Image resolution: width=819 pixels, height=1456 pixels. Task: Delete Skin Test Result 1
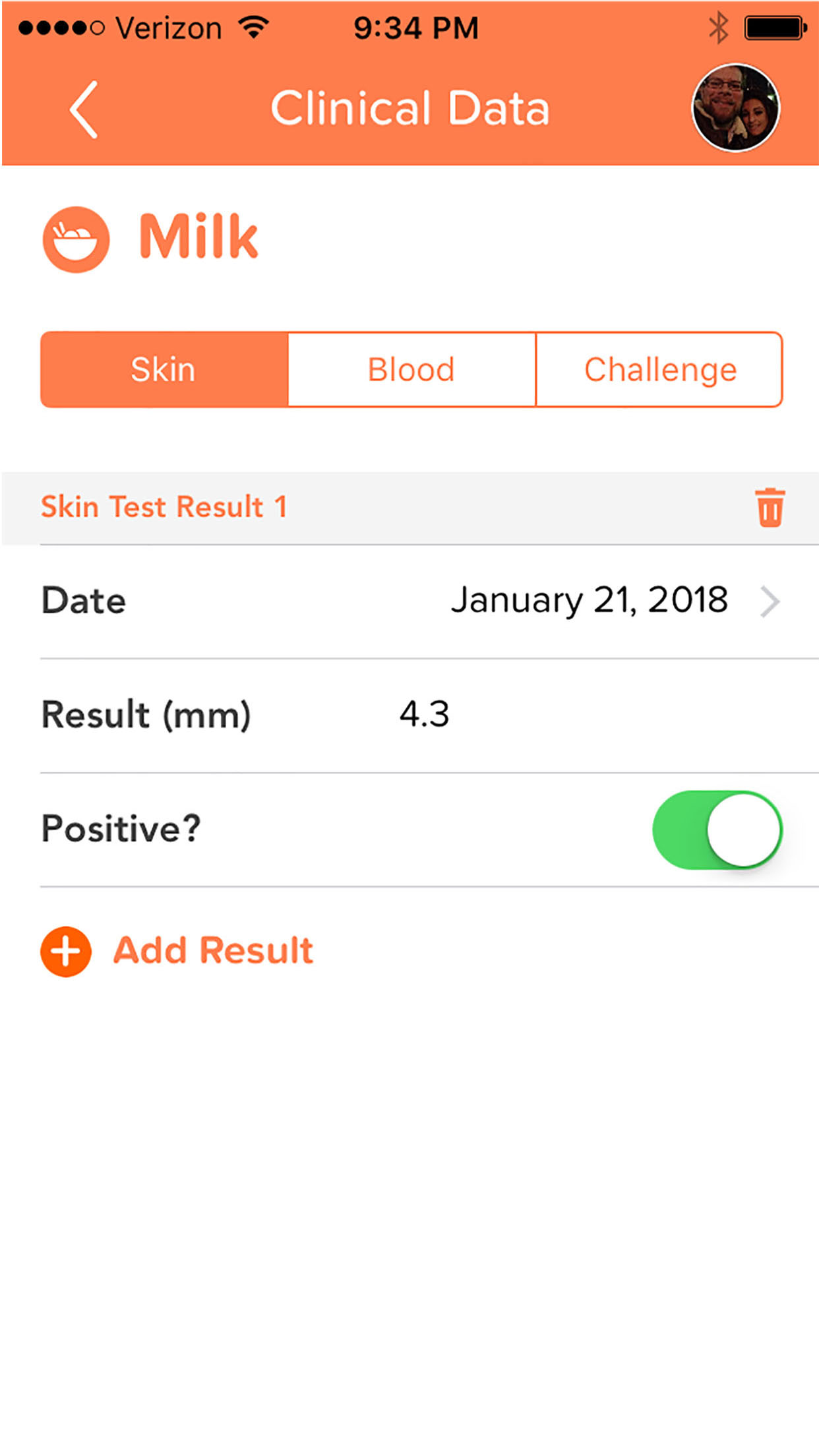(x=770, y=508)
